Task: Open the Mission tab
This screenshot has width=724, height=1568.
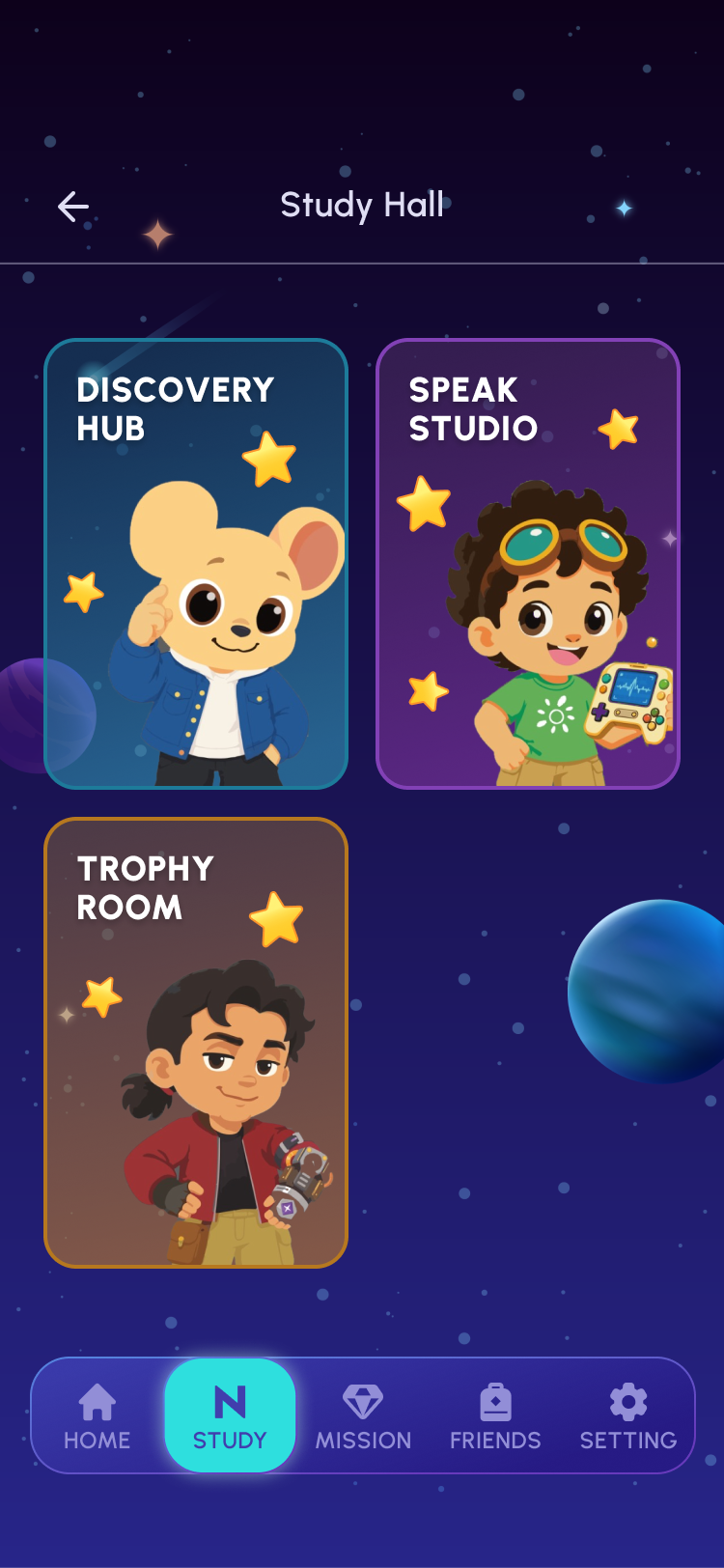Action: (x=363, y=1416)
